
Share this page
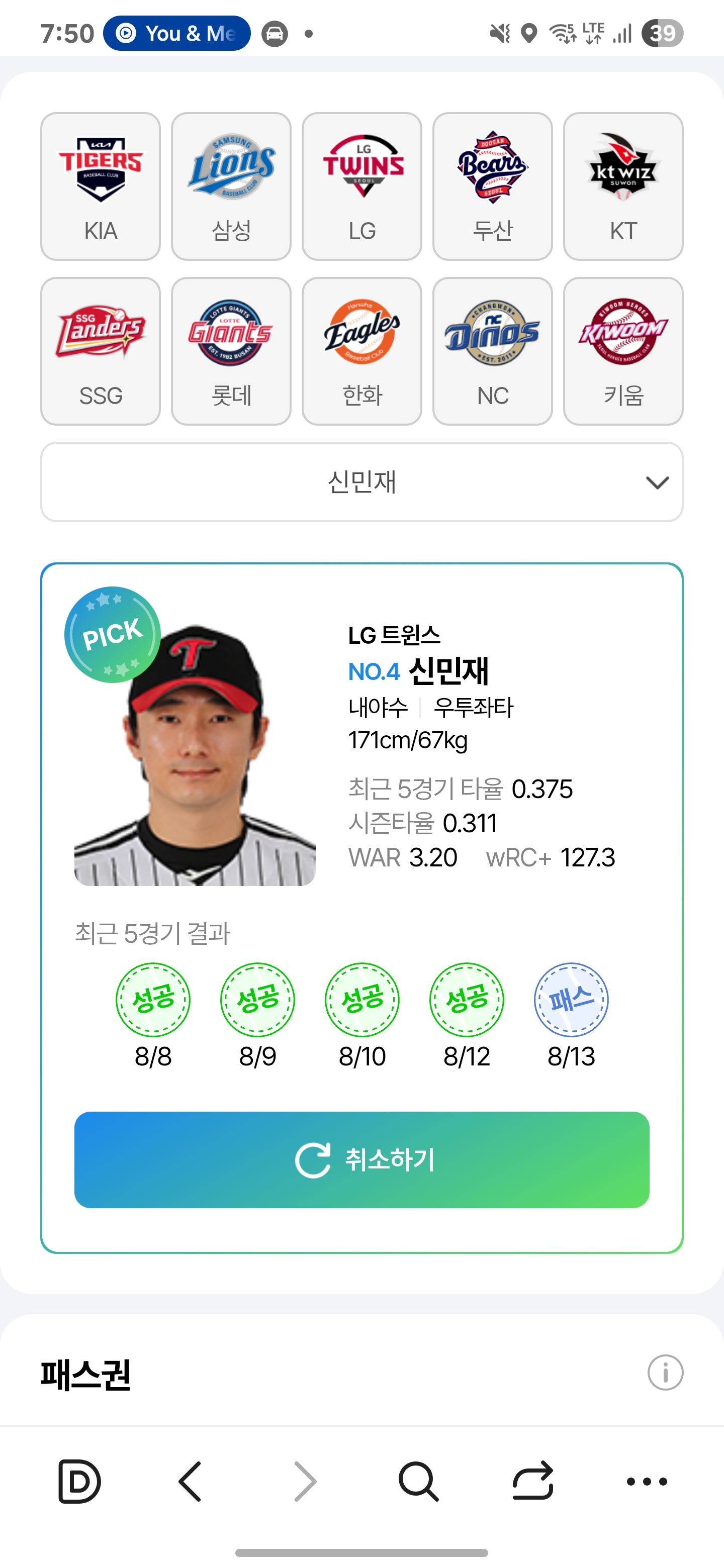tap(533, 1481)
